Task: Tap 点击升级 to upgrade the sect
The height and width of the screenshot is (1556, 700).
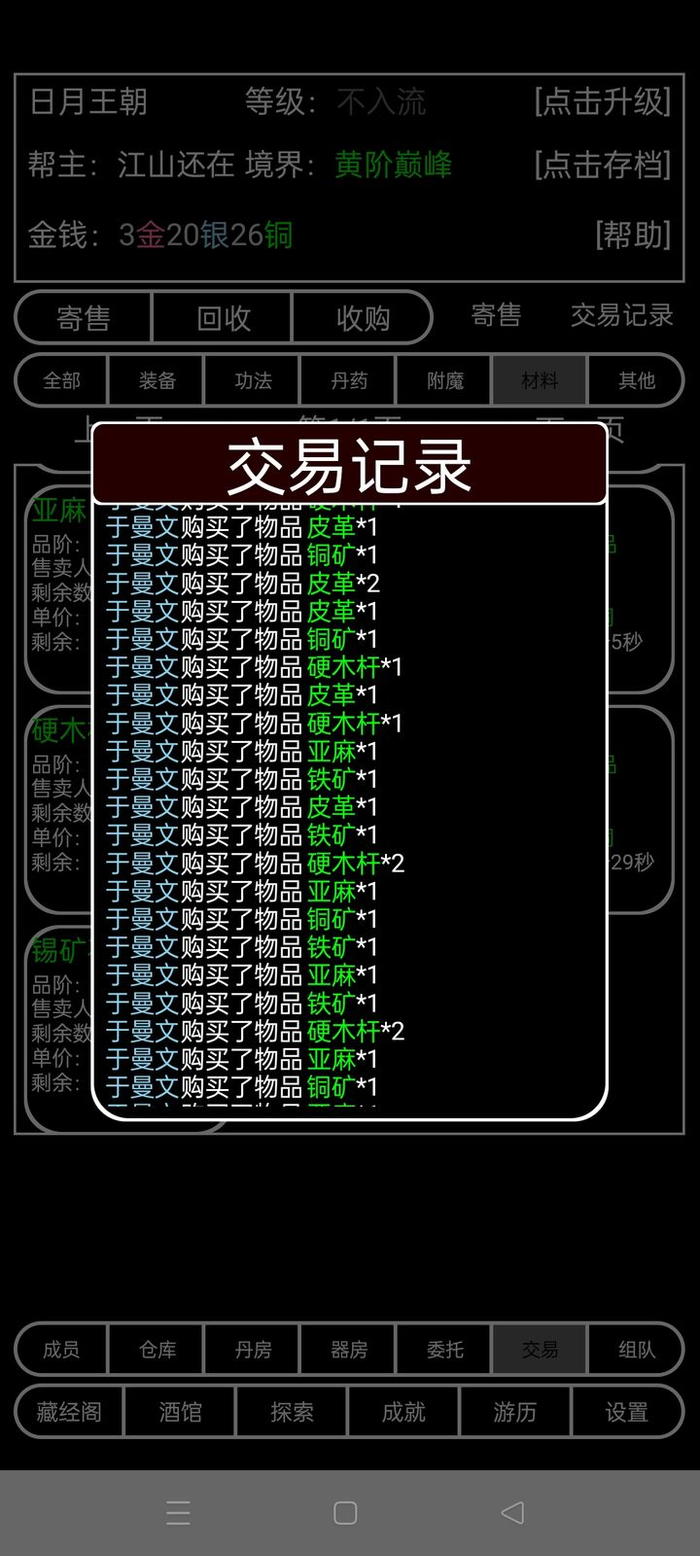Action: click(603, 101)
